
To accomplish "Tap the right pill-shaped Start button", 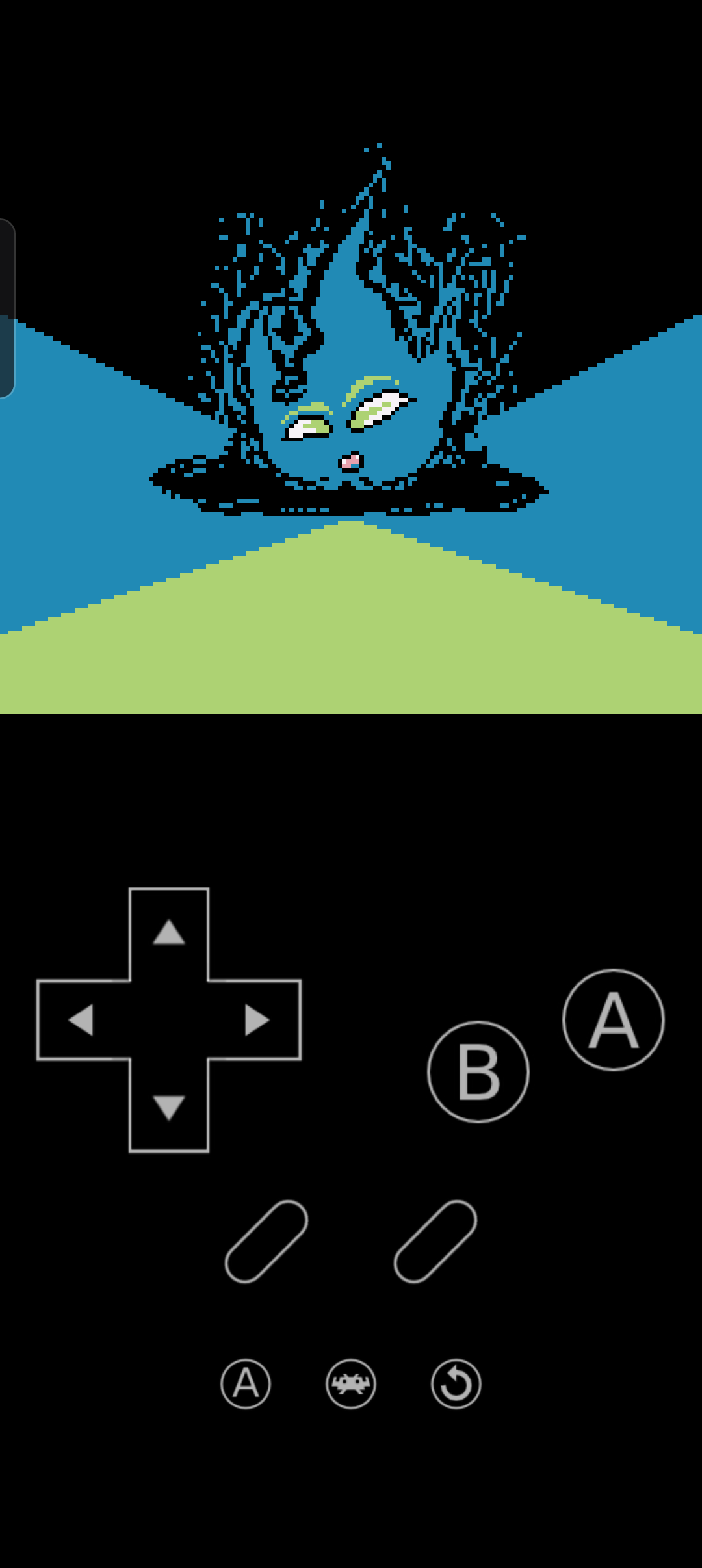I will pyautogui.click(x=435, y=1242).
